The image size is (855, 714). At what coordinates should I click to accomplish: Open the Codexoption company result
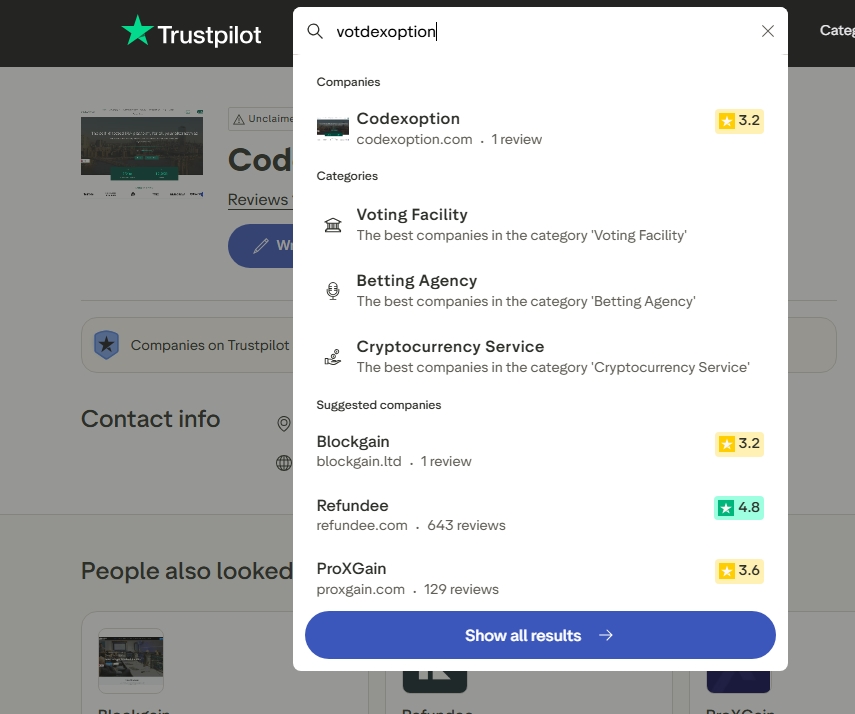coord(540,128)
